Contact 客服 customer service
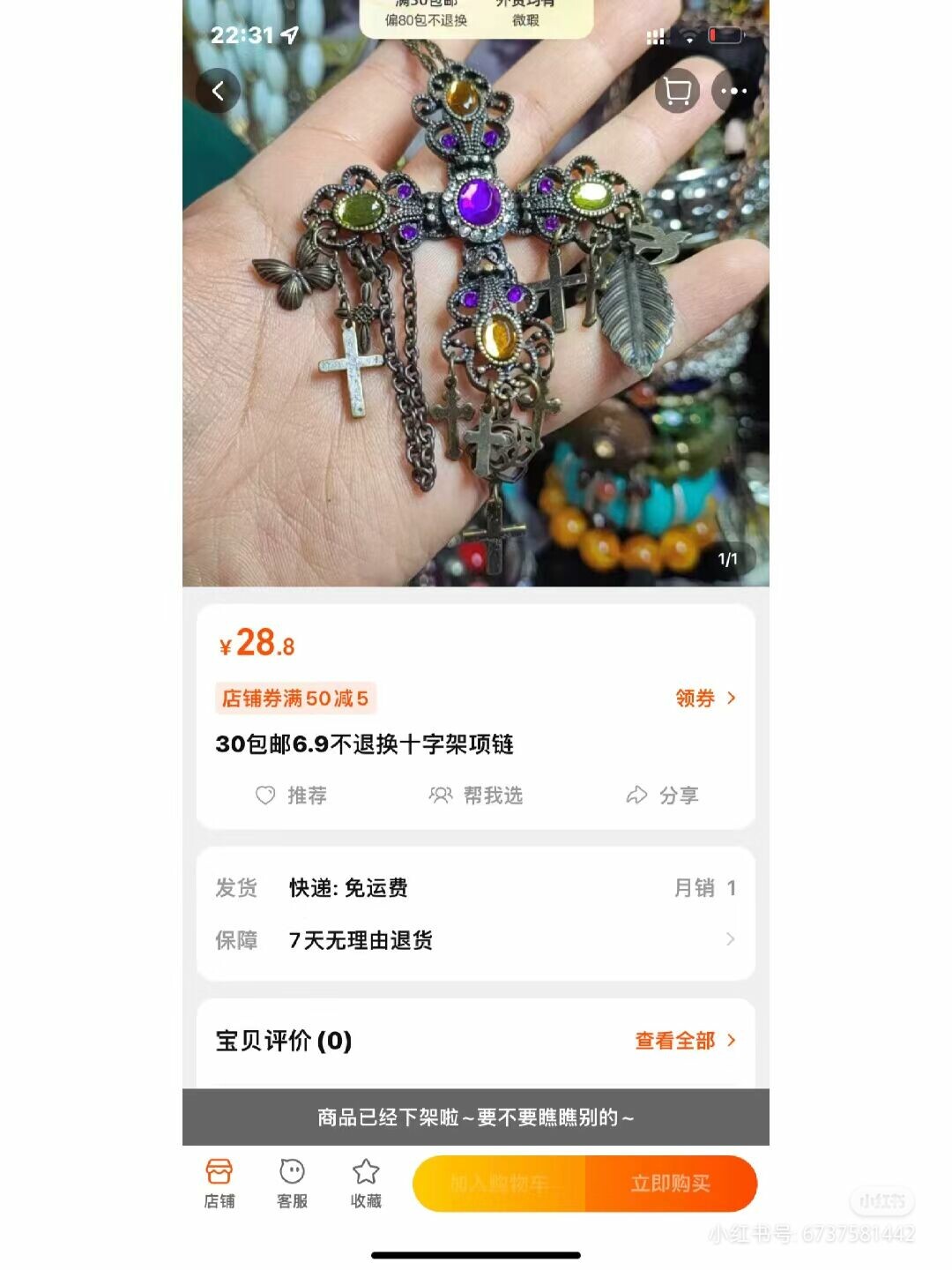 tap(292, 1184)
